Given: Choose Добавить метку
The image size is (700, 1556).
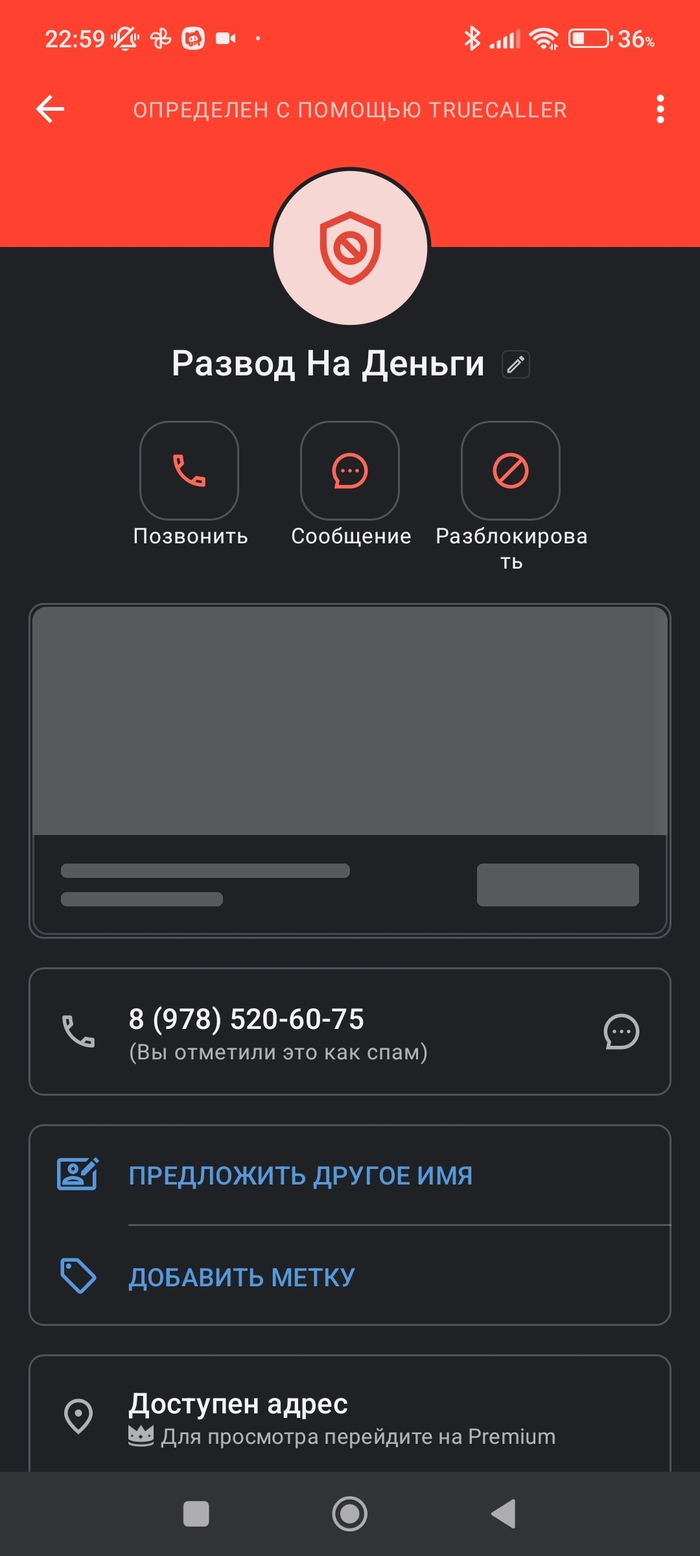Looking at the screenshot, I should click(x=241, y=1277).
